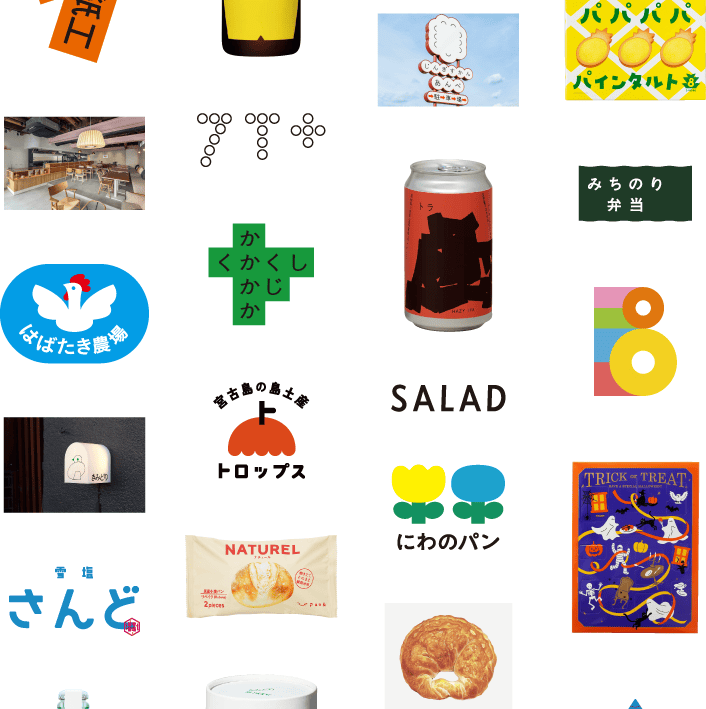Open the dotted circles logo tile
The width and height of the screenshot is (706, 709).
point(260,137)
